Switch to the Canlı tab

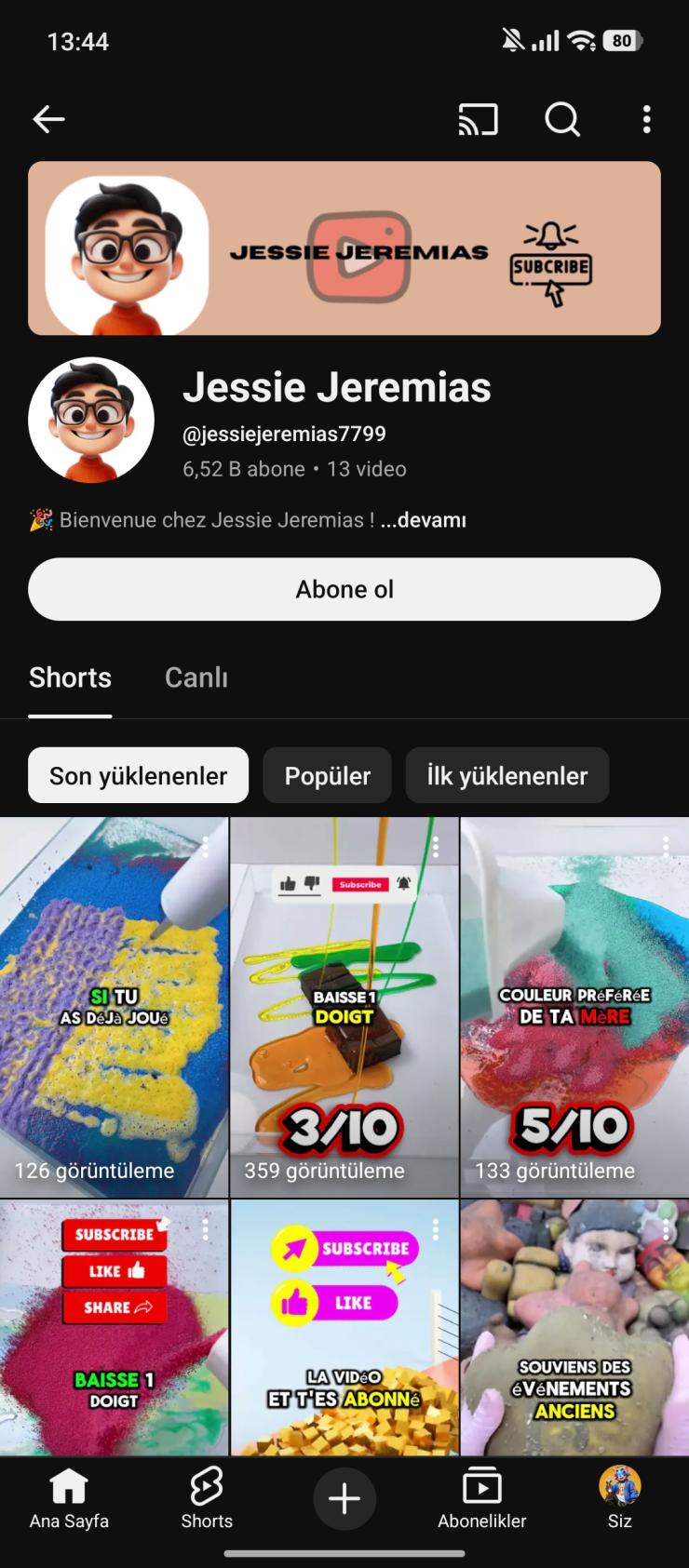(196, 677)
